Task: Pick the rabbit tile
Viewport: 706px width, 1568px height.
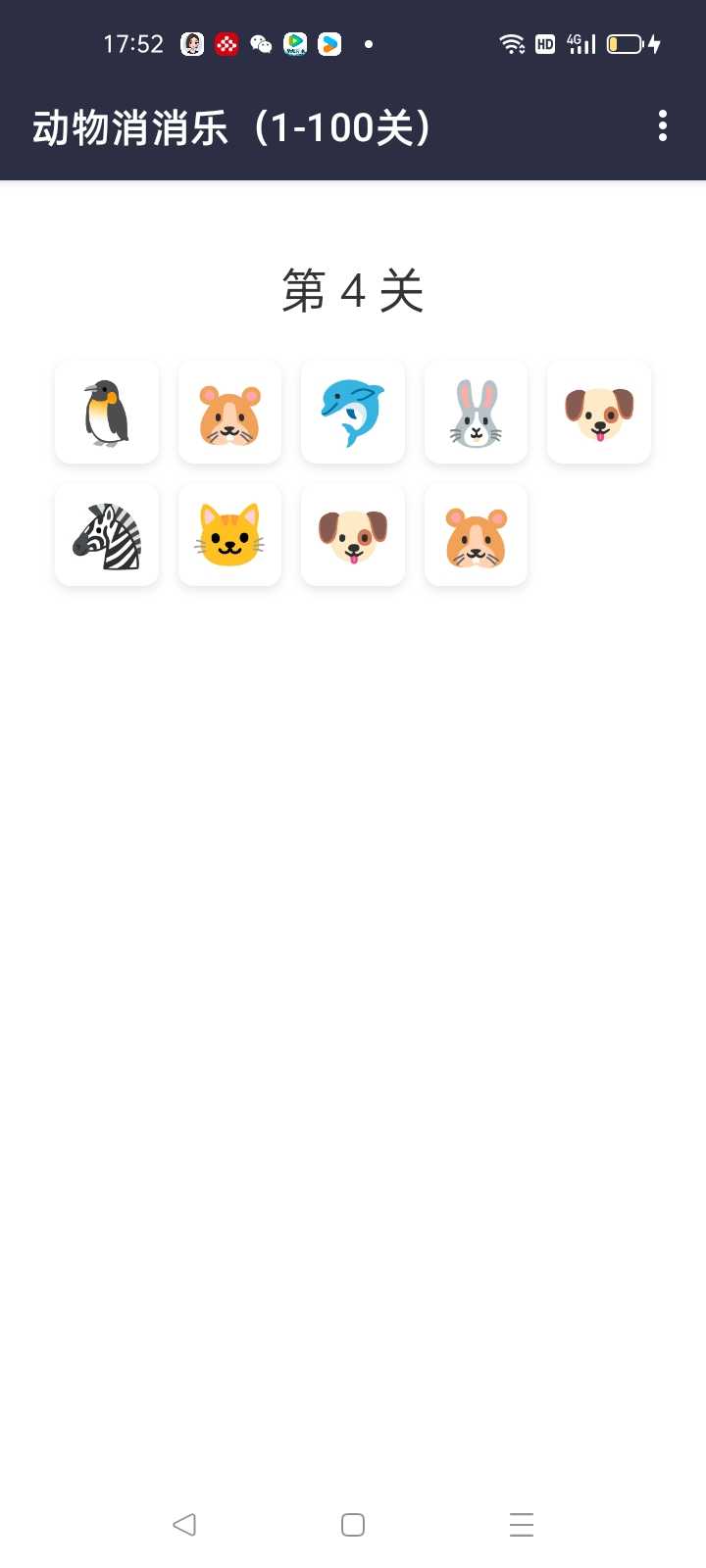Action: [476, 413]
